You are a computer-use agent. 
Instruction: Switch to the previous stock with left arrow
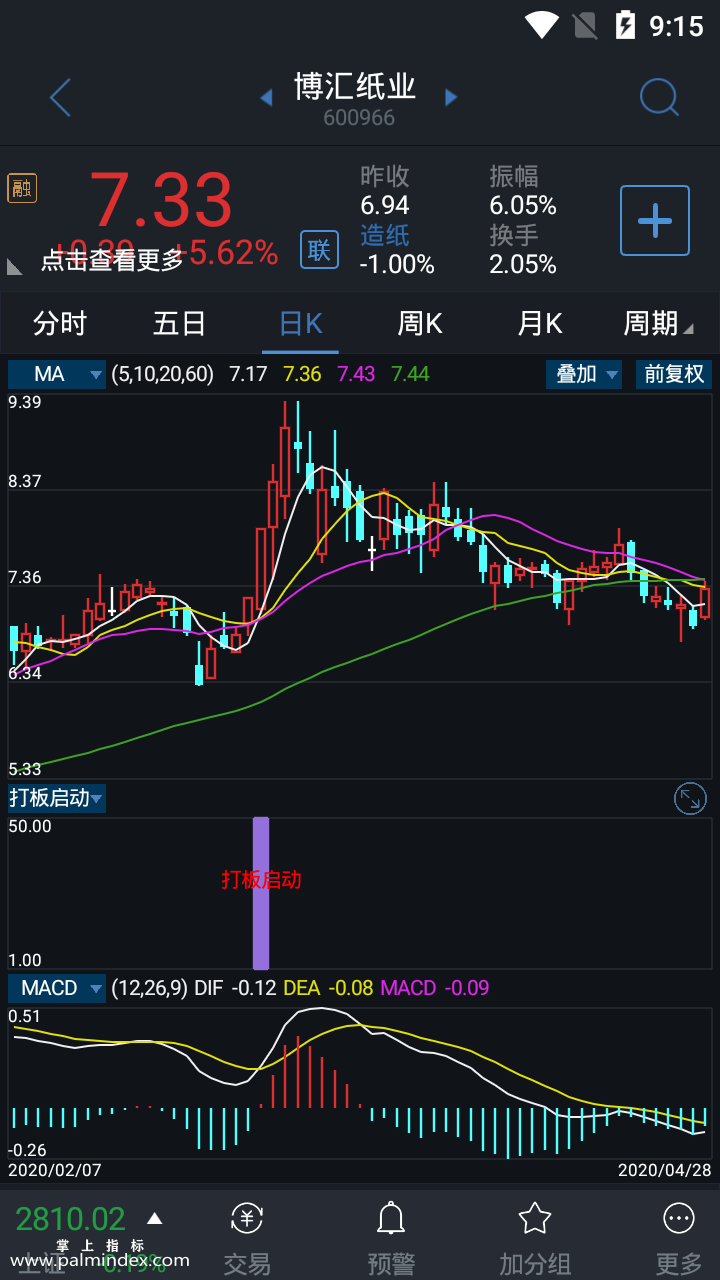266,97
